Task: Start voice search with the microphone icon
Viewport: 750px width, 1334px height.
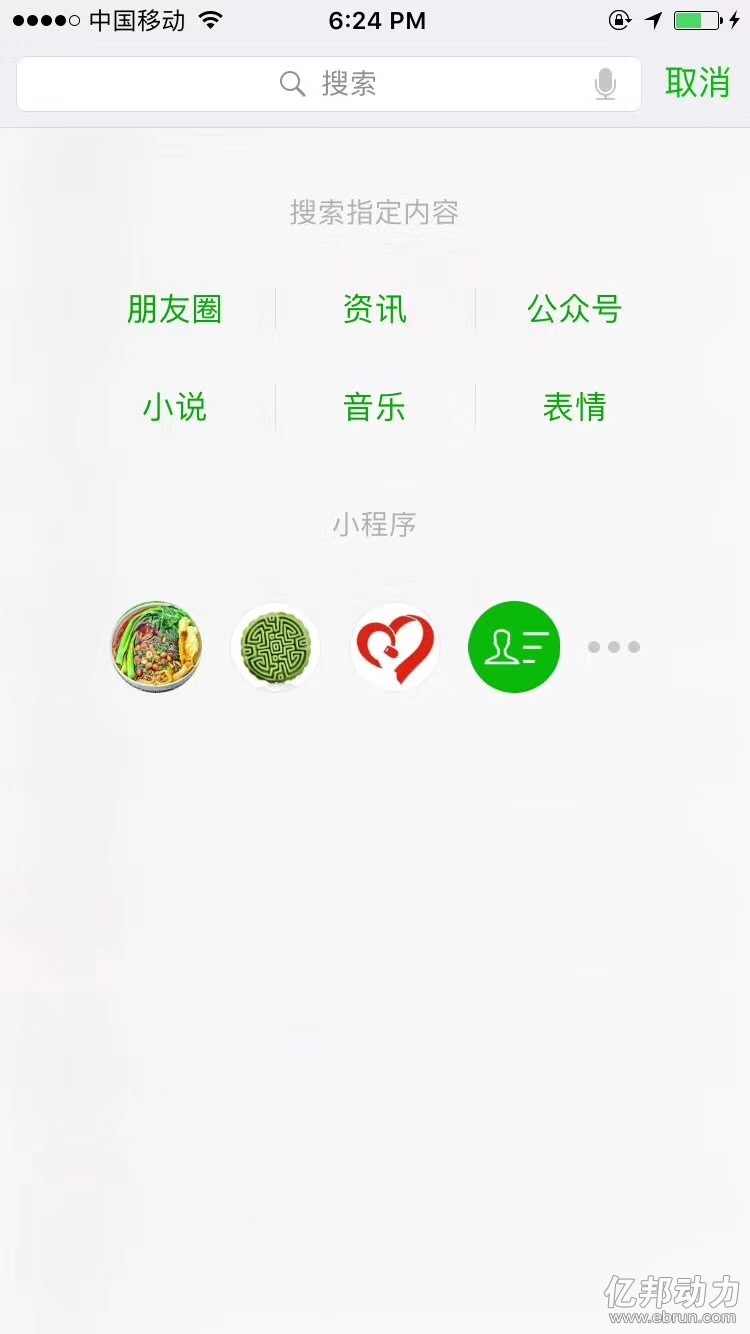Action: click(x=605, y=85)
